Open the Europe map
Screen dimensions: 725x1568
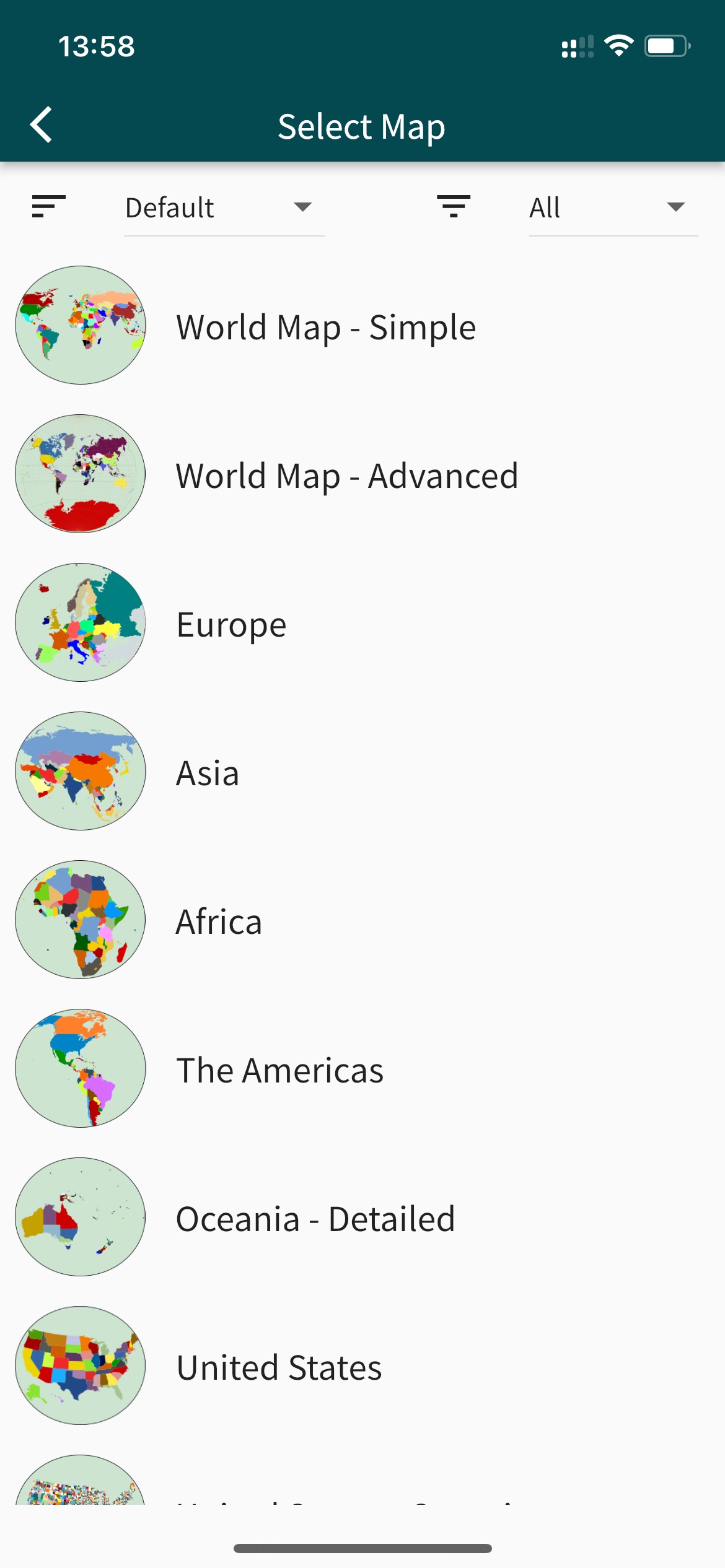point(231,624)
